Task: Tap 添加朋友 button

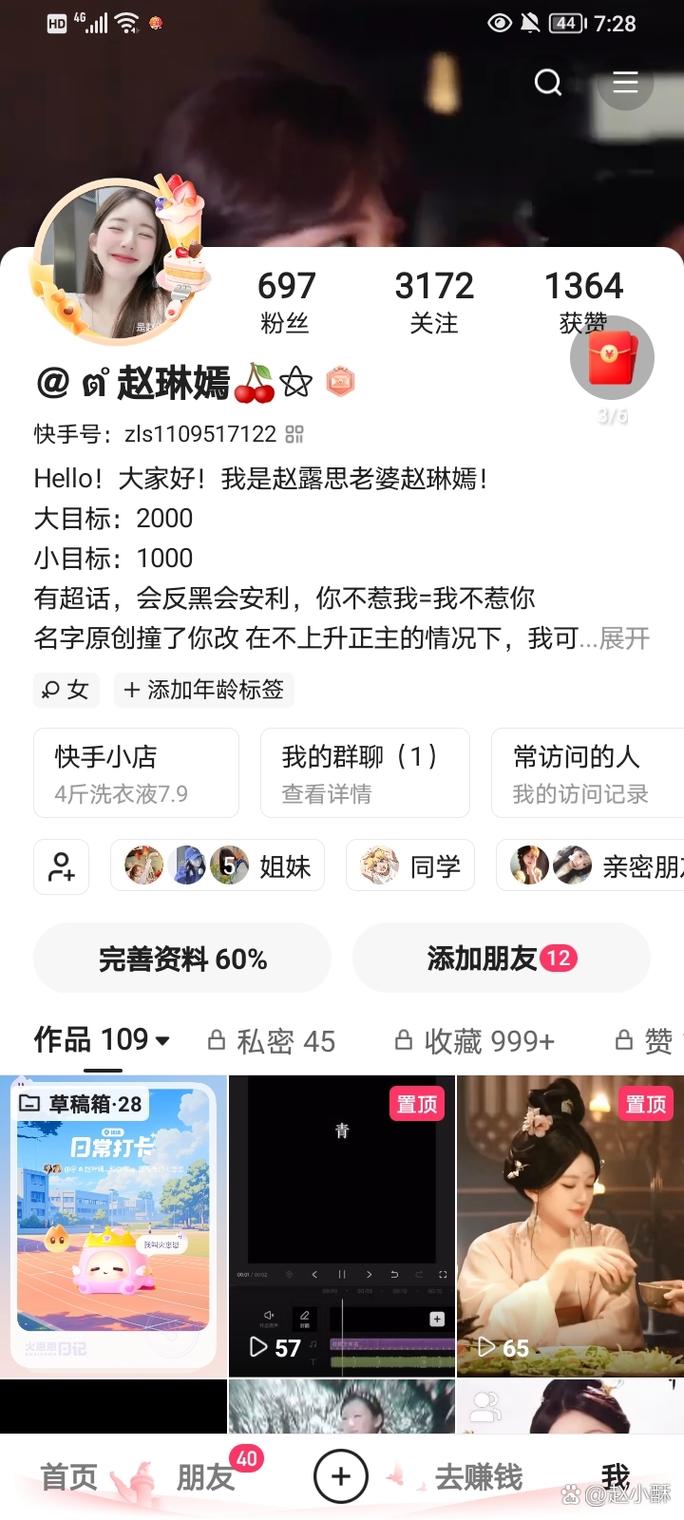Action: point(500,959)
